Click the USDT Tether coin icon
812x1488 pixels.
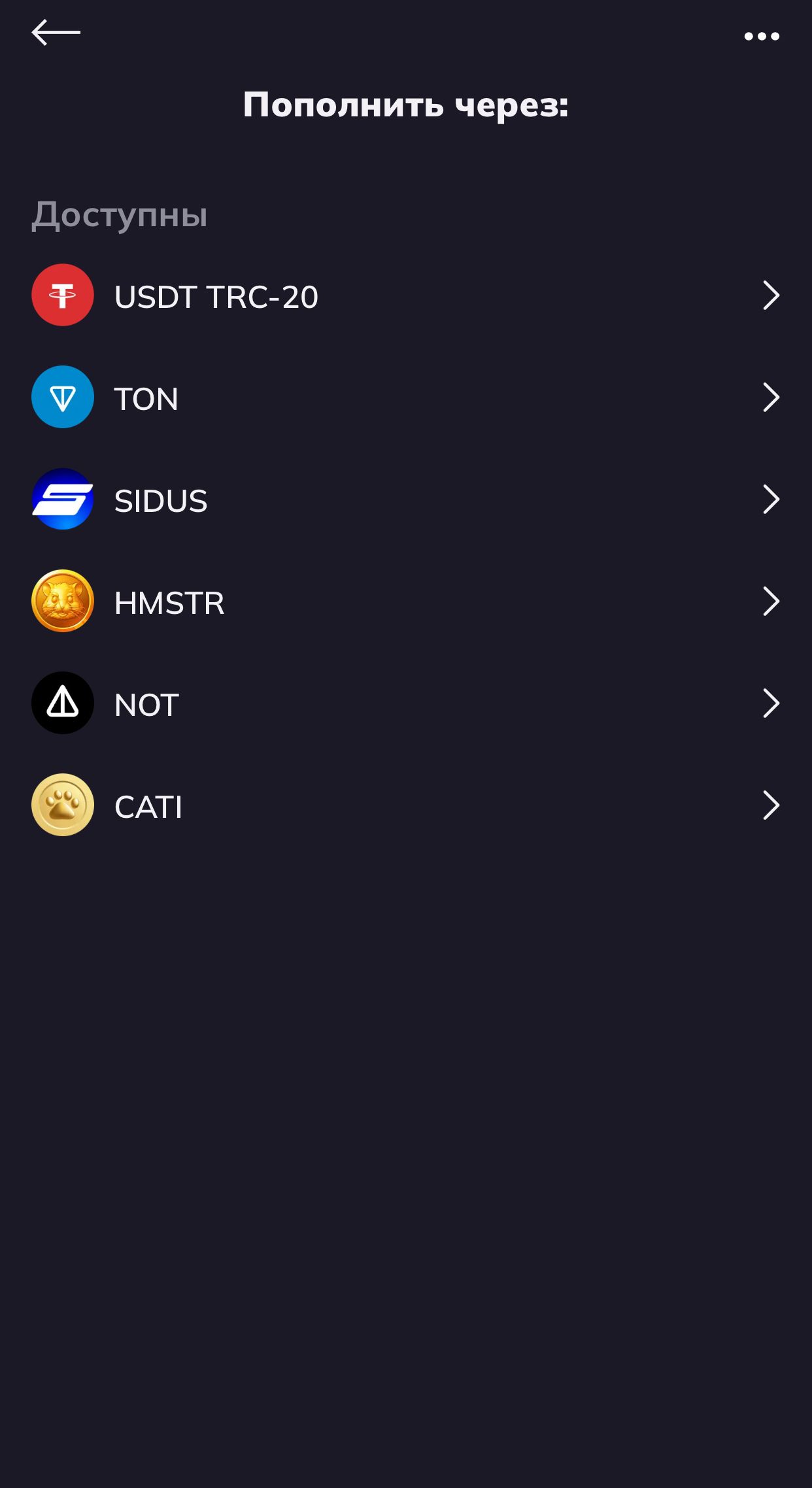(63, 296)
